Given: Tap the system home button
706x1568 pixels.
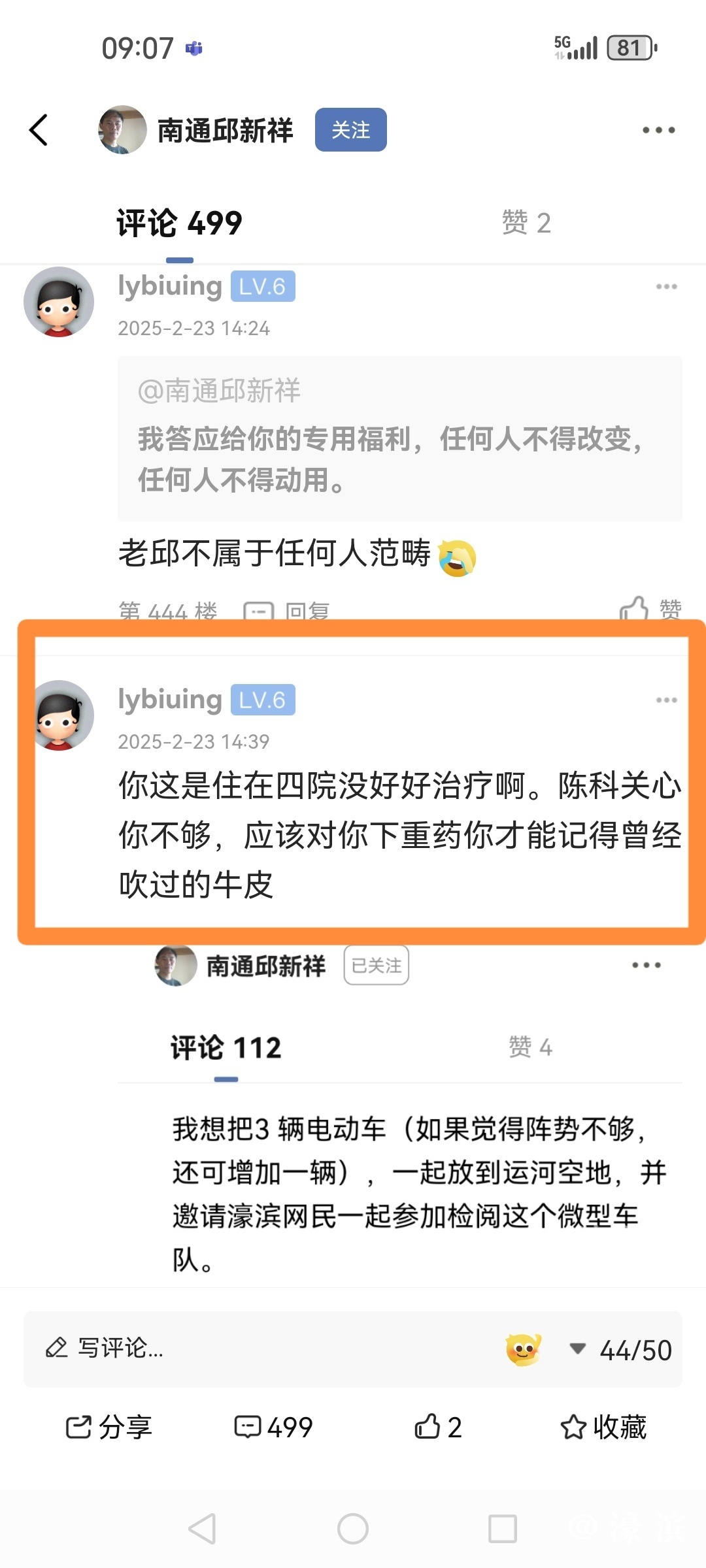Looking at the screenshot, I should coord(353,1529).
